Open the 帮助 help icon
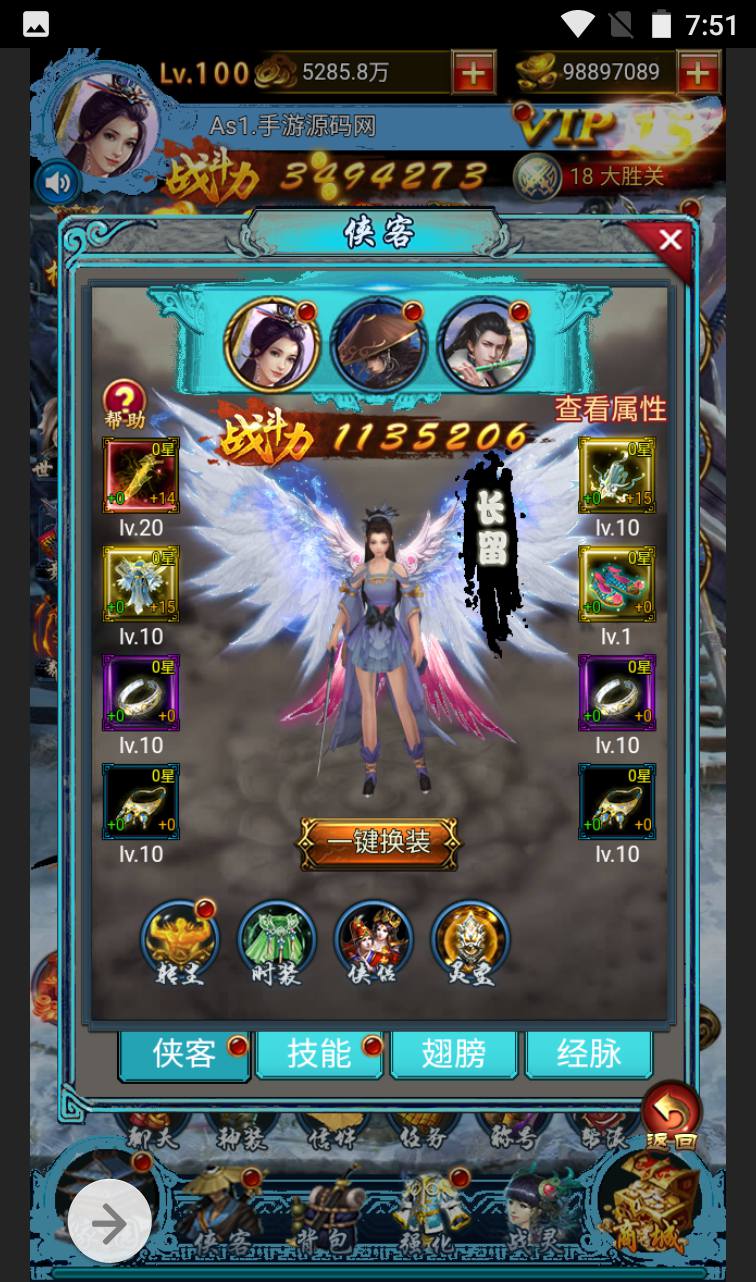This screenshot has height=1282, width=756. (x=125, y=402)
